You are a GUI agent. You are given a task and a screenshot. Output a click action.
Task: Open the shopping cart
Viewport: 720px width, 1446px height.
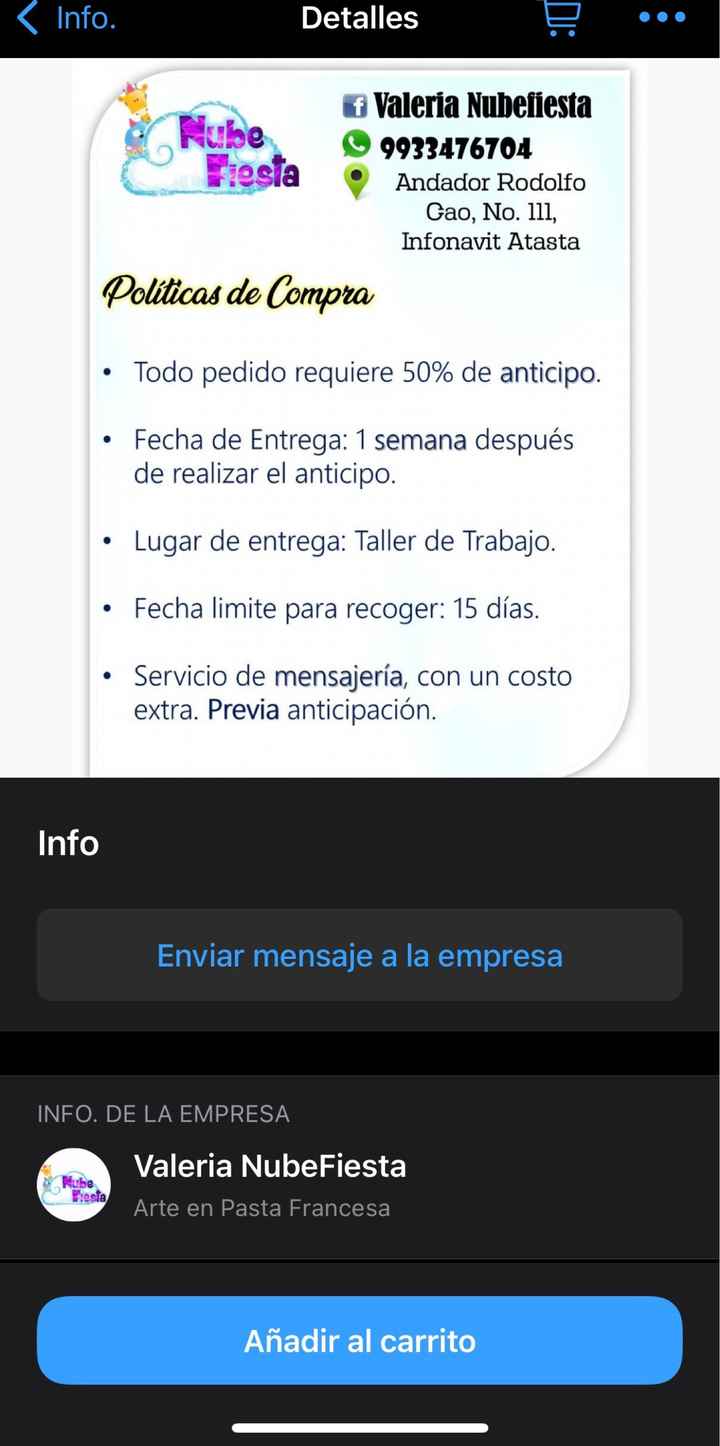tap(561, 18)
